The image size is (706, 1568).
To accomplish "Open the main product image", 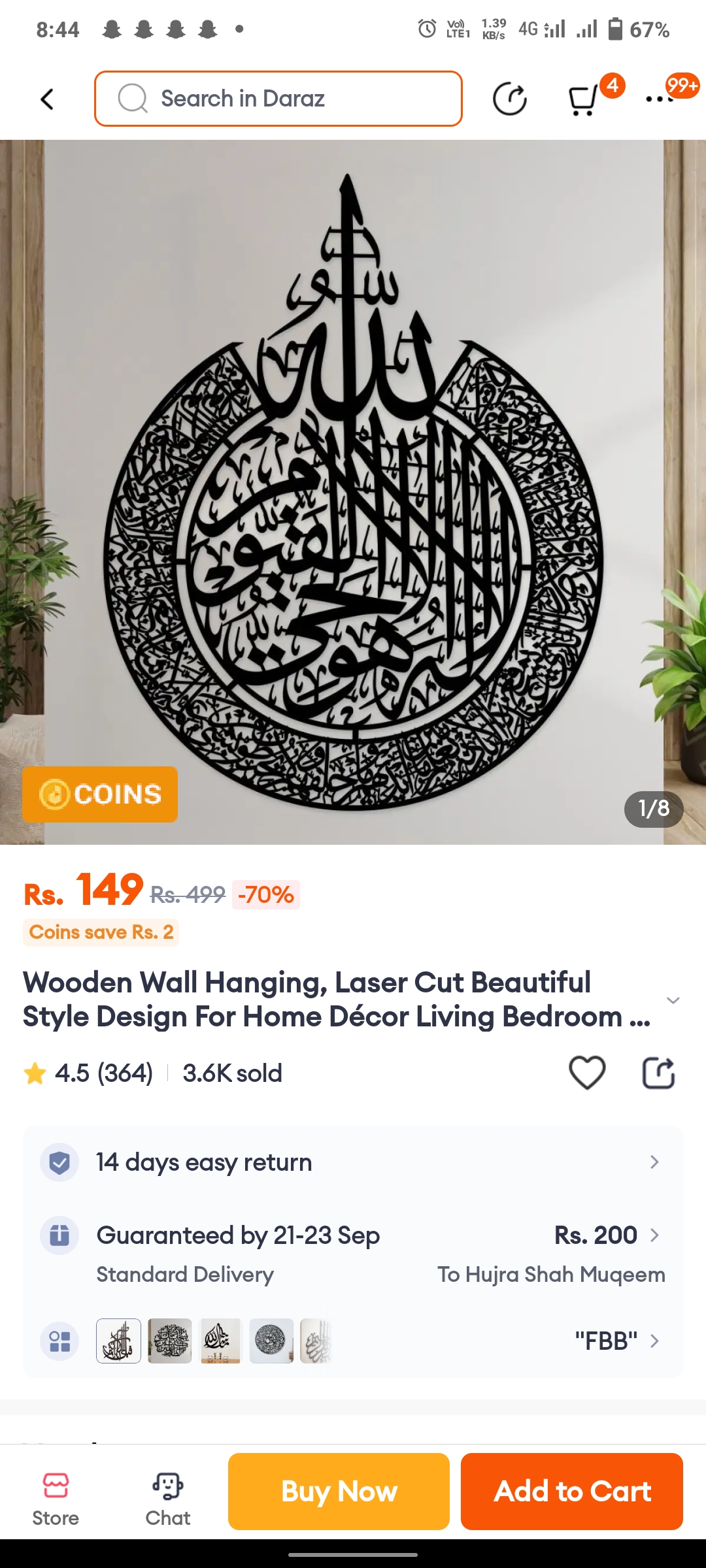I will tap(353, 491).
